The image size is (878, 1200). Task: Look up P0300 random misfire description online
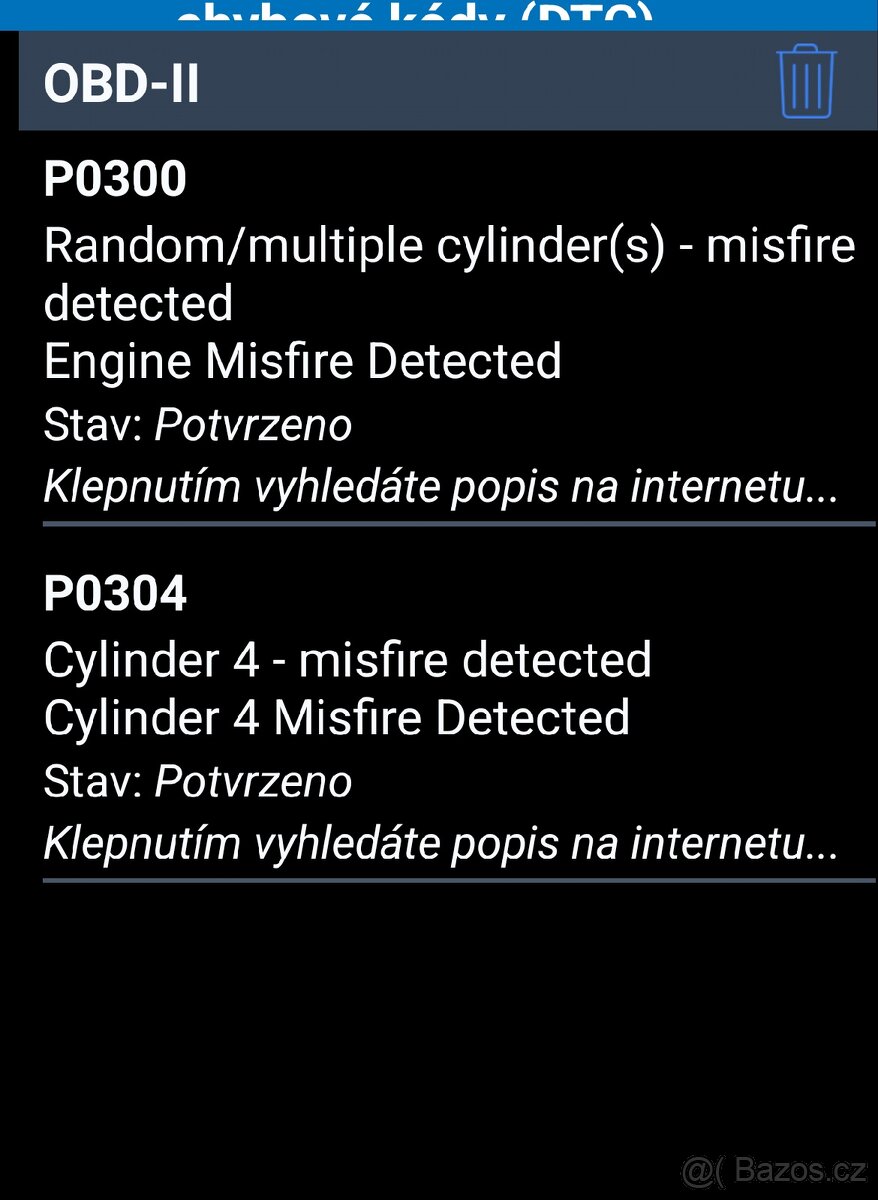tap(440, 489)
